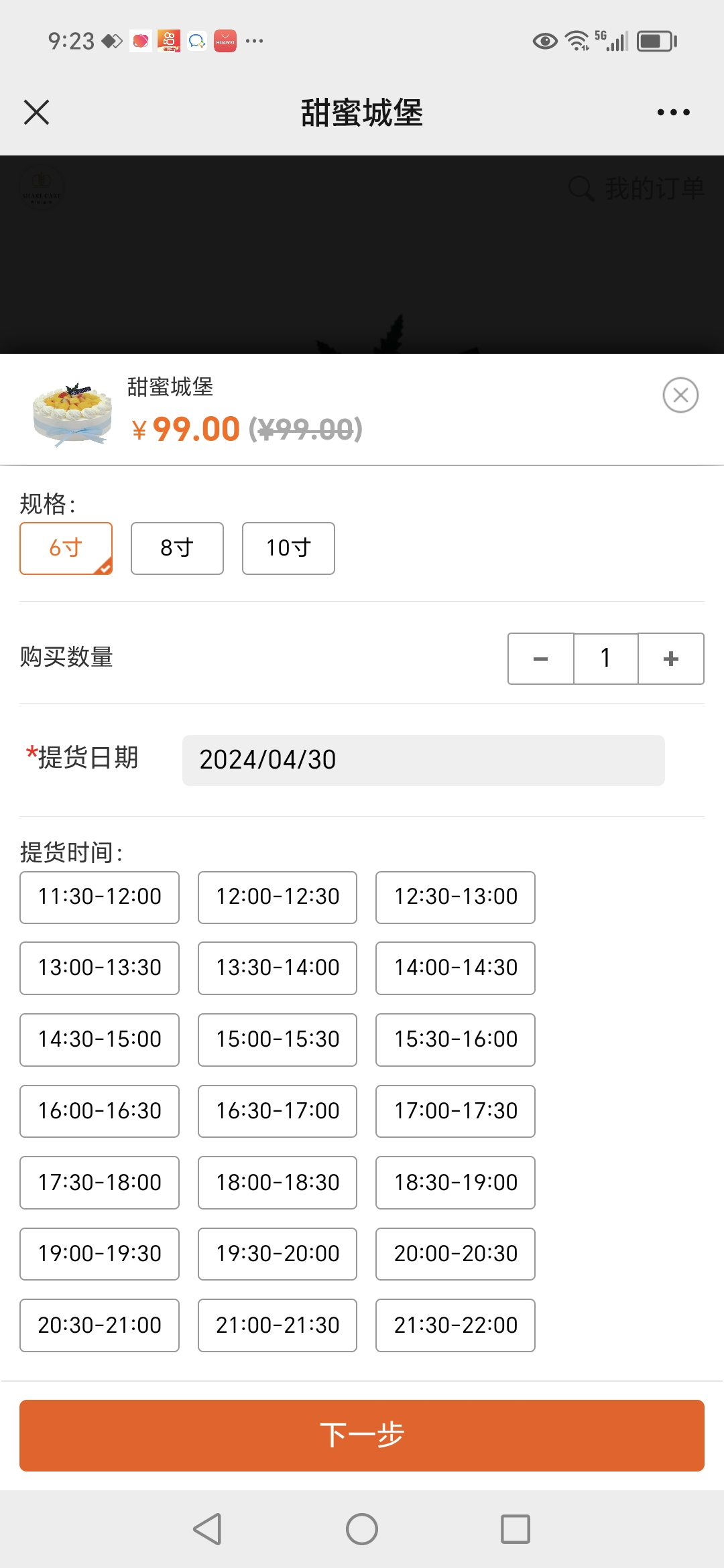The image size is (724, 1568).
Task: Select the 6寸 size option
Action: point(66,548)
